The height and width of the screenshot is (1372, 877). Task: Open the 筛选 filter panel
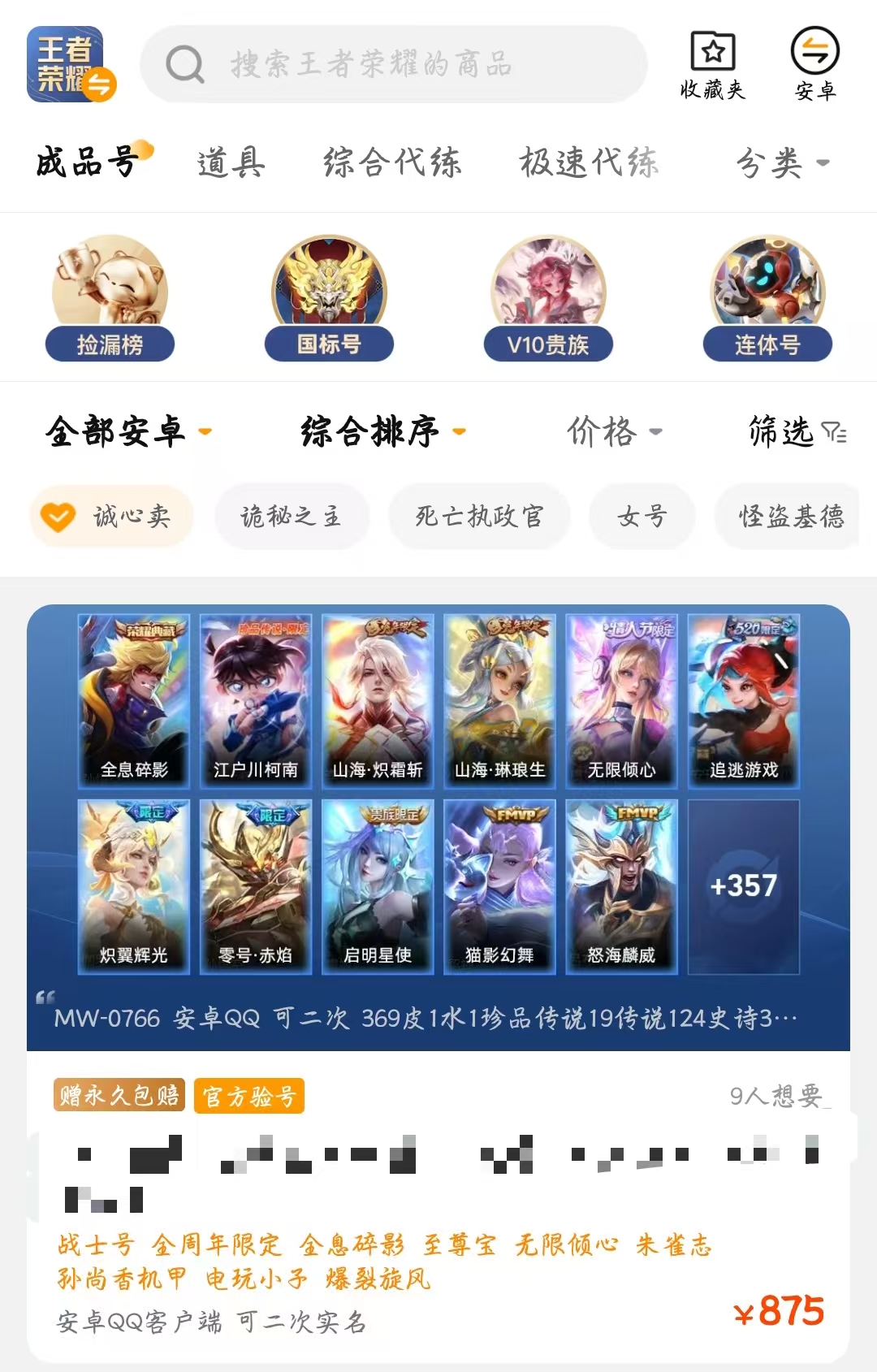point(797,431)
